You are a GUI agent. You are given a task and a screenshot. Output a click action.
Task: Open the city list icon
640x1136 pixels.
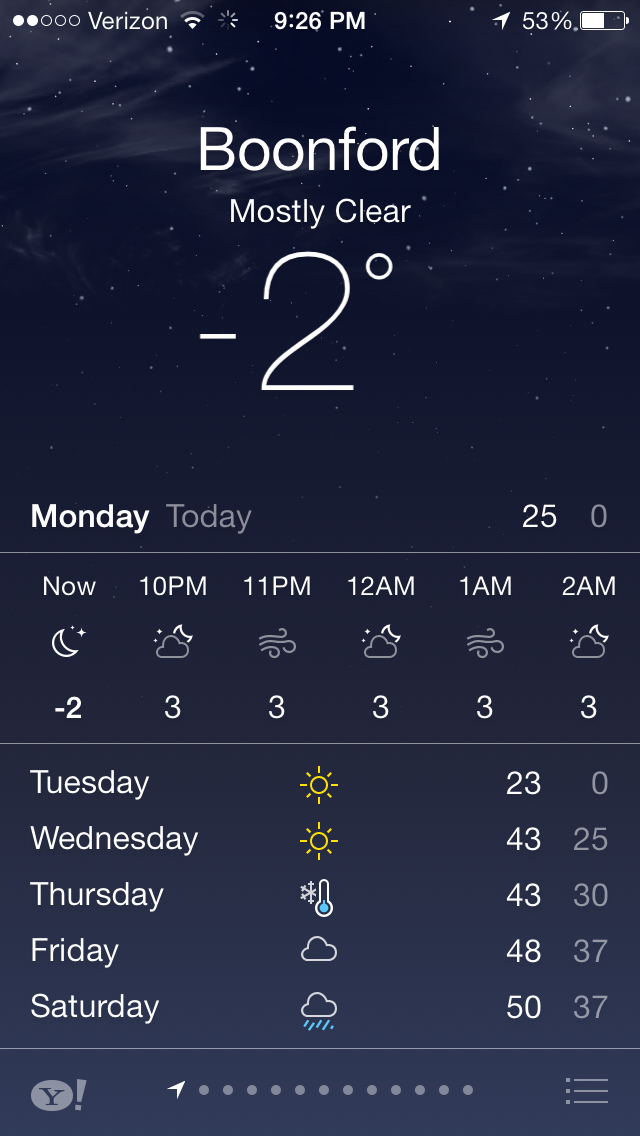(x=586, y=1090)
